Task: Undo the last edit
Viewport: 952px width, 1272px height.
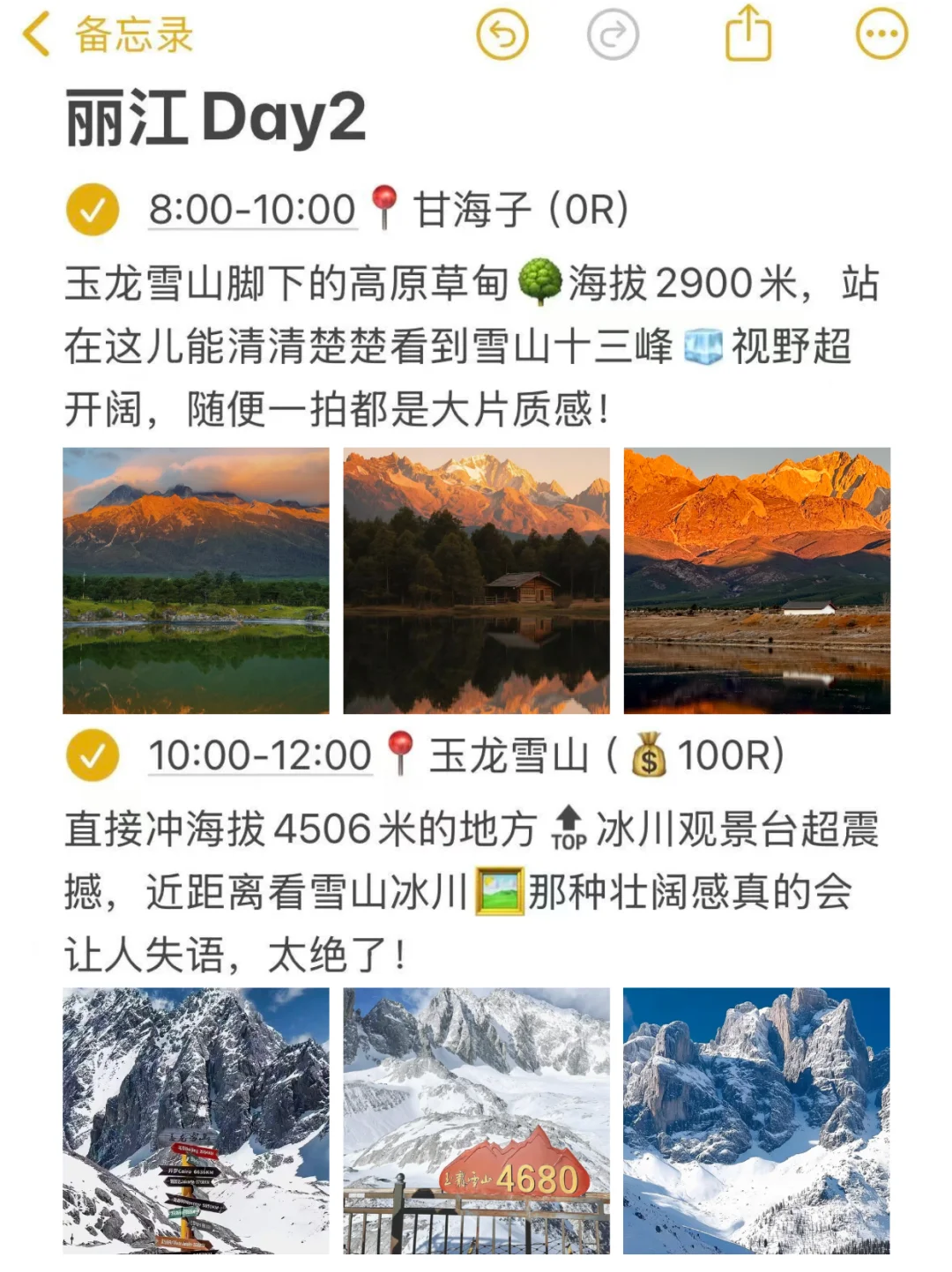Action: [502, 34]
